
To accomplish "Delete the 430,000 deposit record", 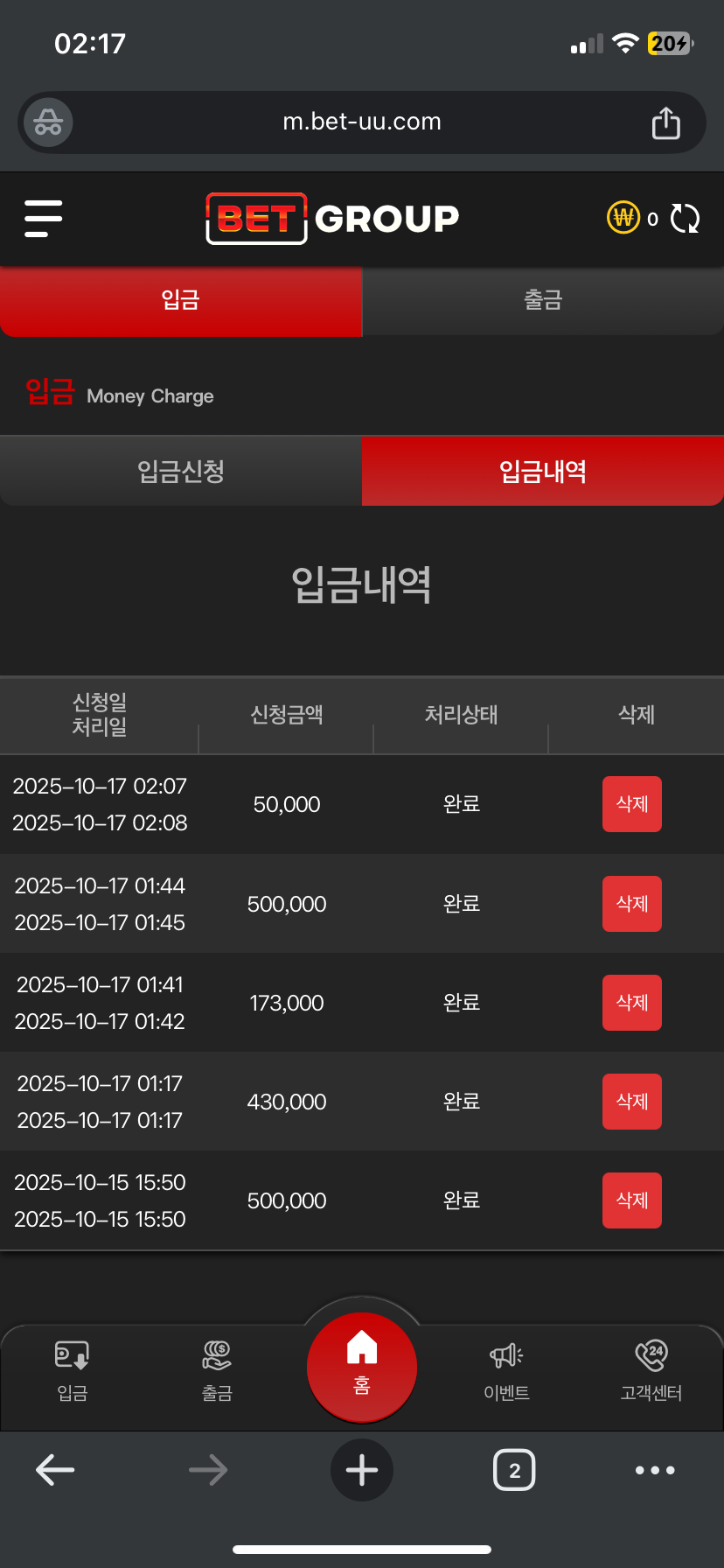I will point(631,1102).
